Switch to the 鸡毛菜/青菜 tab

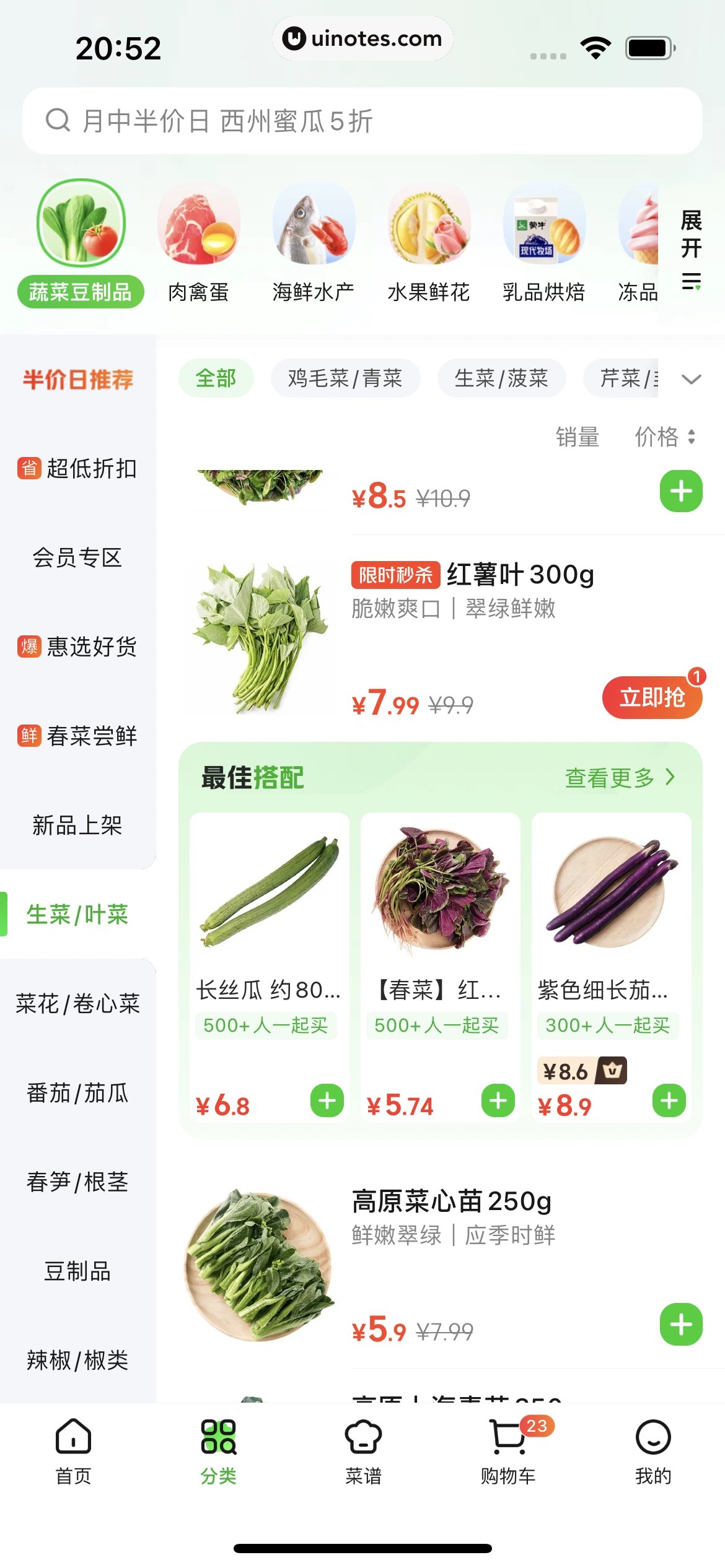[345, 378]
